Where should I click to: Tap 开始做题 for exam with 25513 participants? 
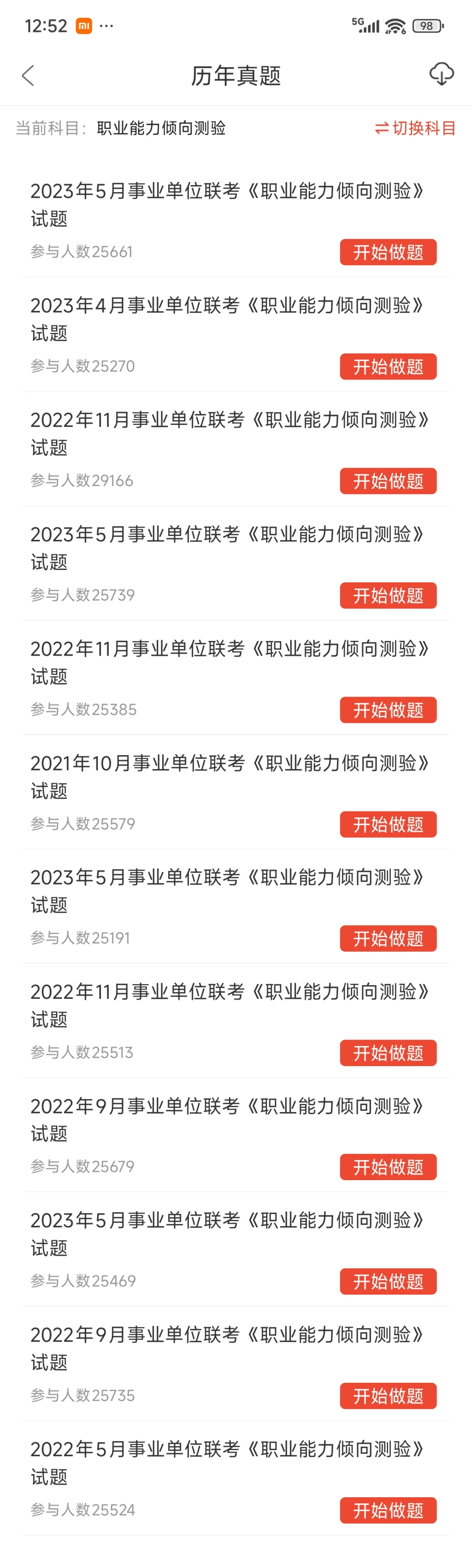(x=388, y=1053)
